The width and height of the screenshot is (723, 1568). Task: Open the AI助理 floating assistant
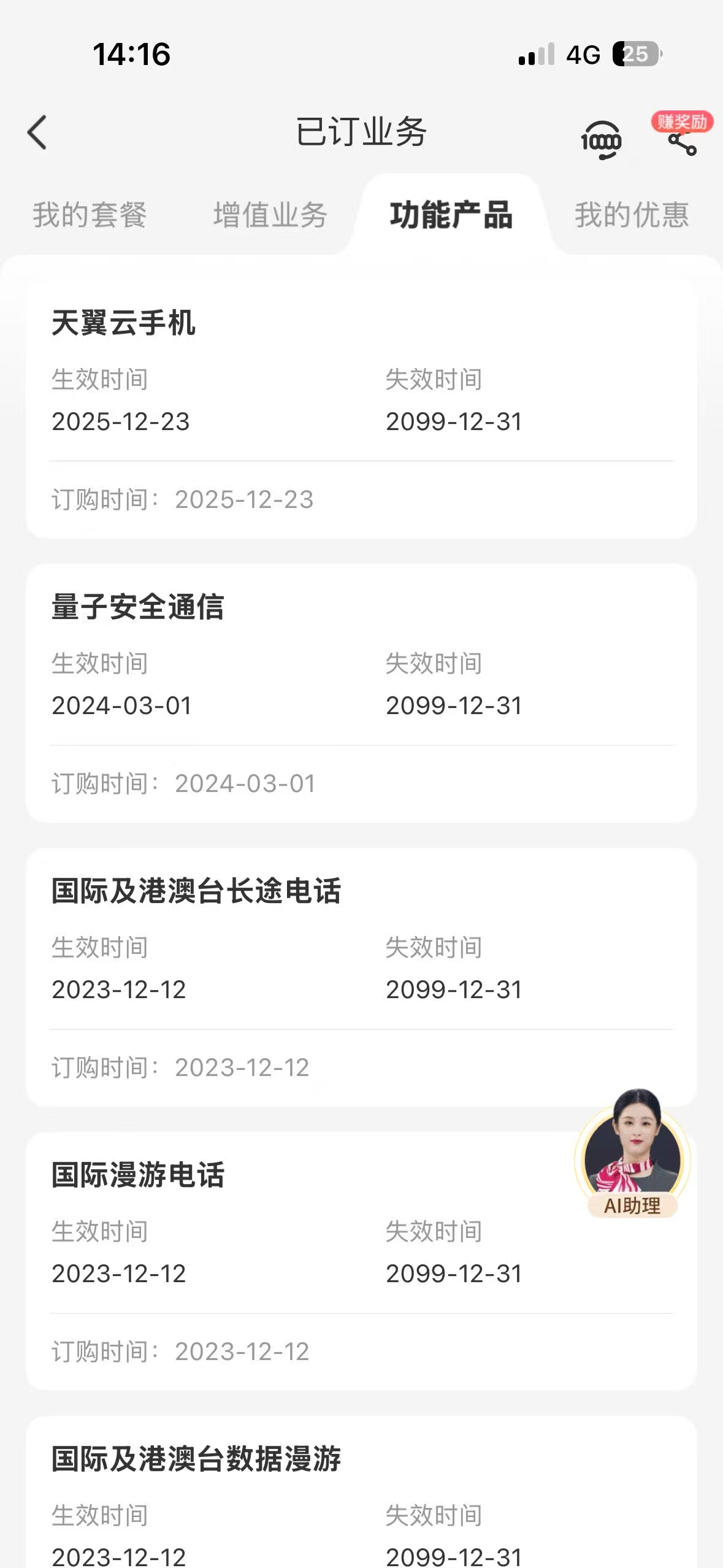632,1154
